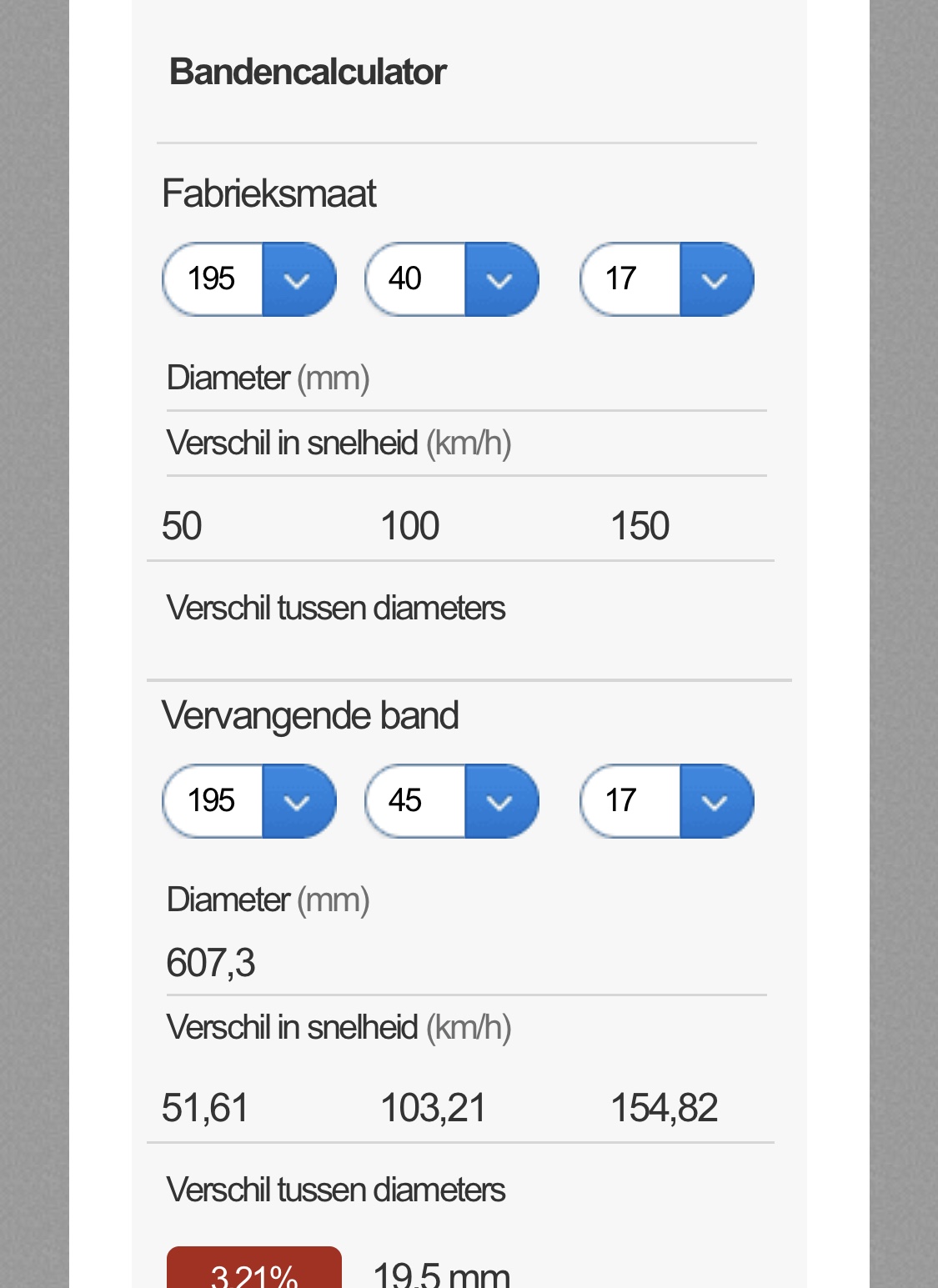
Task: Change the Vervangende band profile dropdown showing 45
Action: coord(452,801)
